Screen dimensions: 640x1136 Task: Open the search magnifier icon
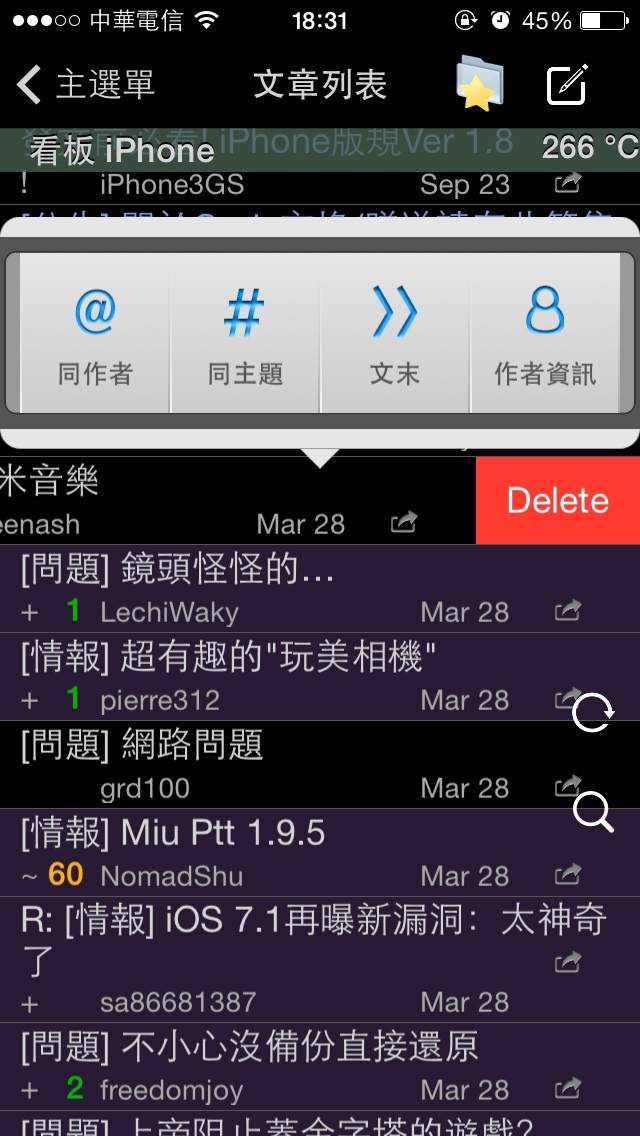593,812
